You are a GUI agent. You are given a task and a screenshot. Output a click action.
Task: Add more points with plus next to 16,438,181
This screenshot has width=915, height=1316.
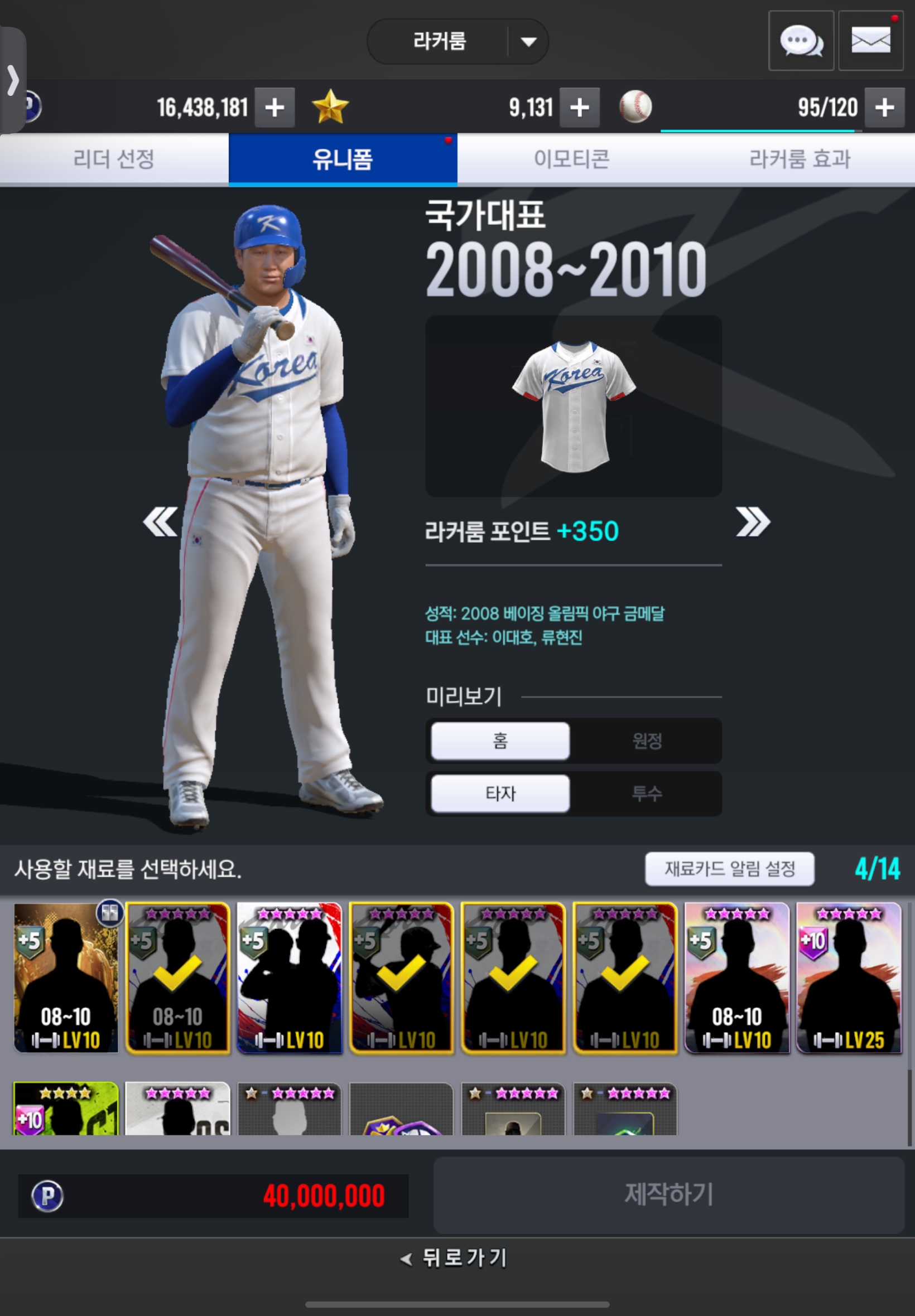274,108
